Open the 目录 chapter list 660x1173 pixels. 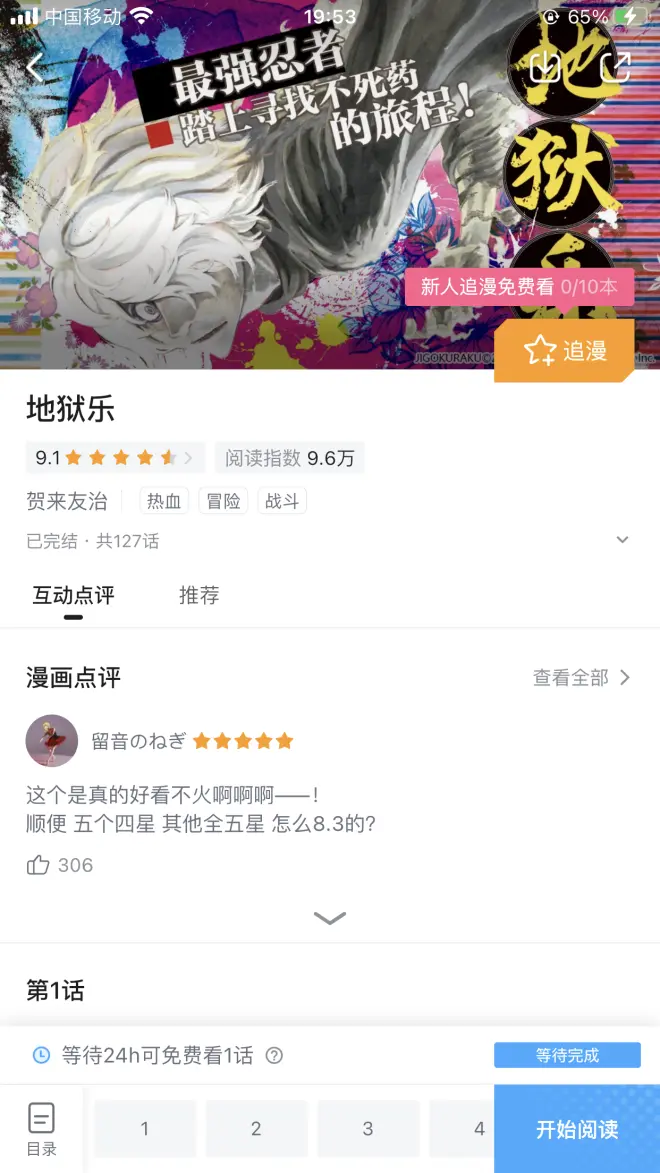click(x=41, y=1128)
